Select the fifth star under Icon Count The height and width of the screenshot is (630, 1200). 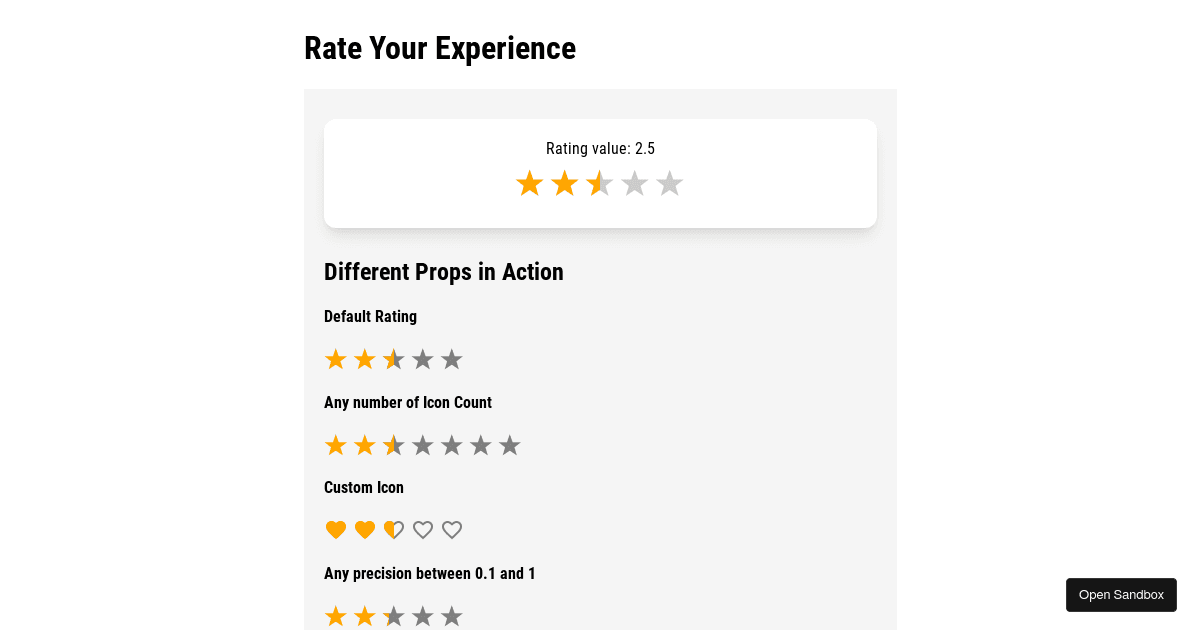click(x=452, y=446)
